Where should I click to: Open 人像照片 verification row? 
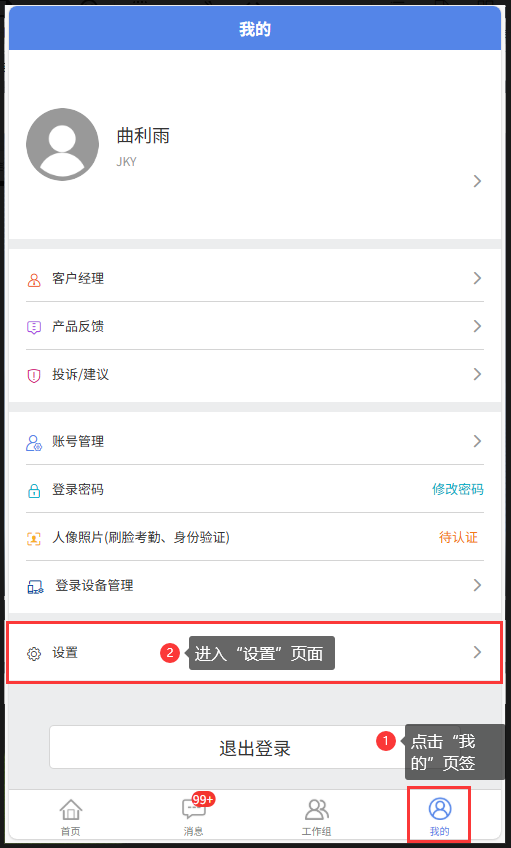tap(255, 538)
